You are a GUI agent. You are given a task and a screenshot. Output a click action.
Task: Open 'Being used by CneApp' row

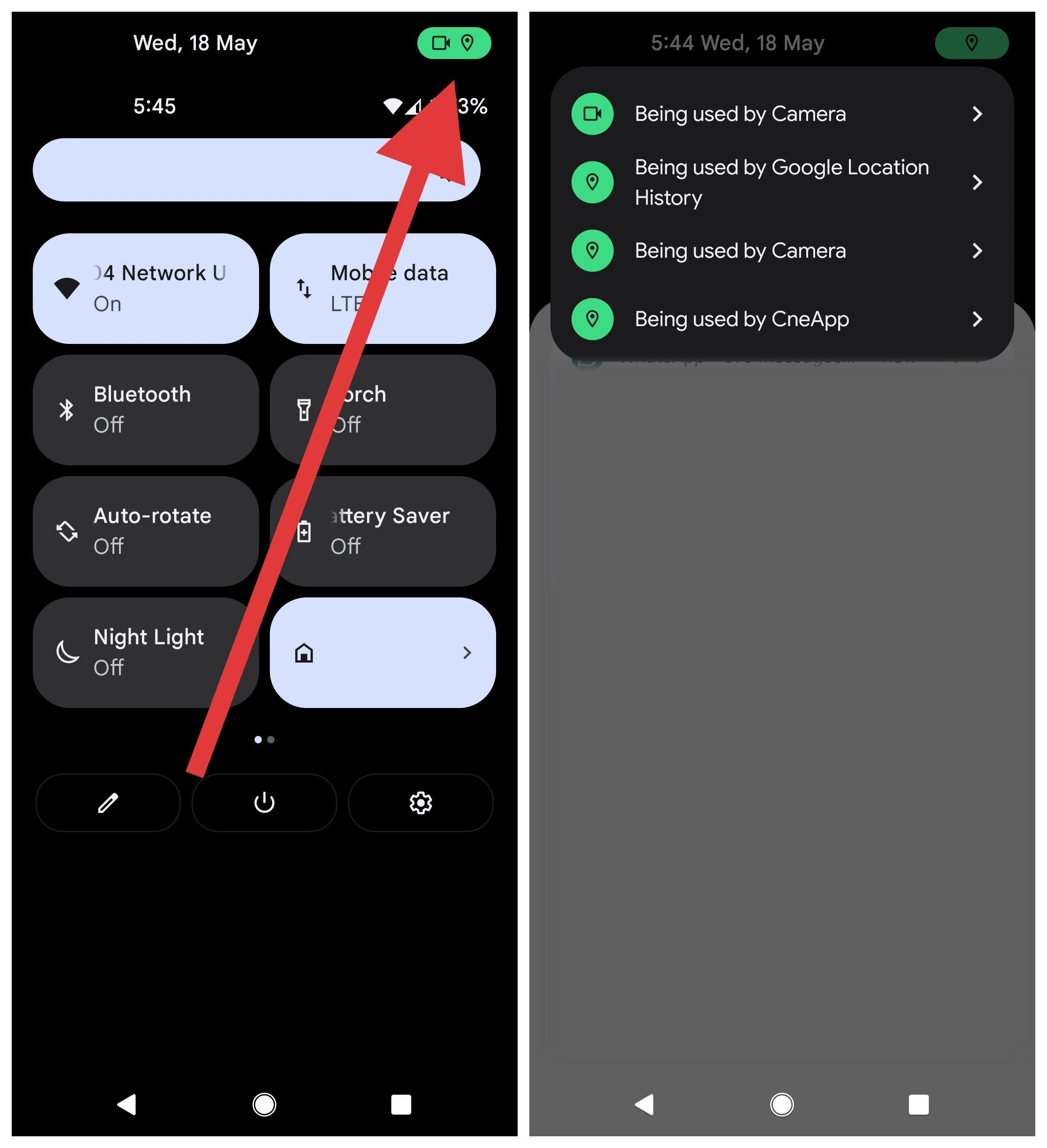click(x=781, y=319)
